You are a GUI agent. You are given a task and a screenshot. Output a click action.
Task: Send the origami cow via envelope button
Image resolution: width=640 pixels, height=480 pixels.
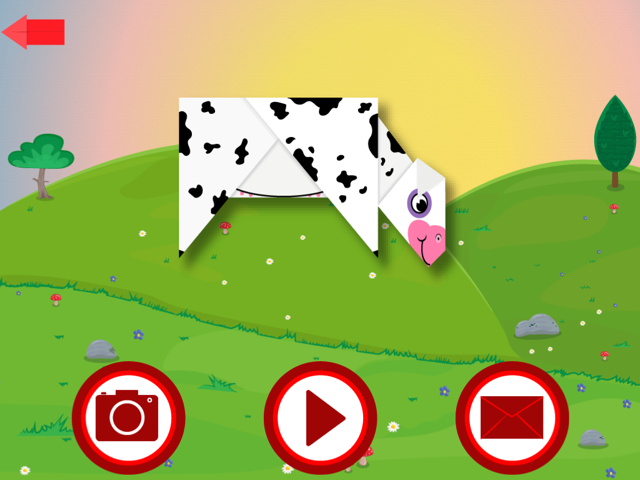click(512, 416)
